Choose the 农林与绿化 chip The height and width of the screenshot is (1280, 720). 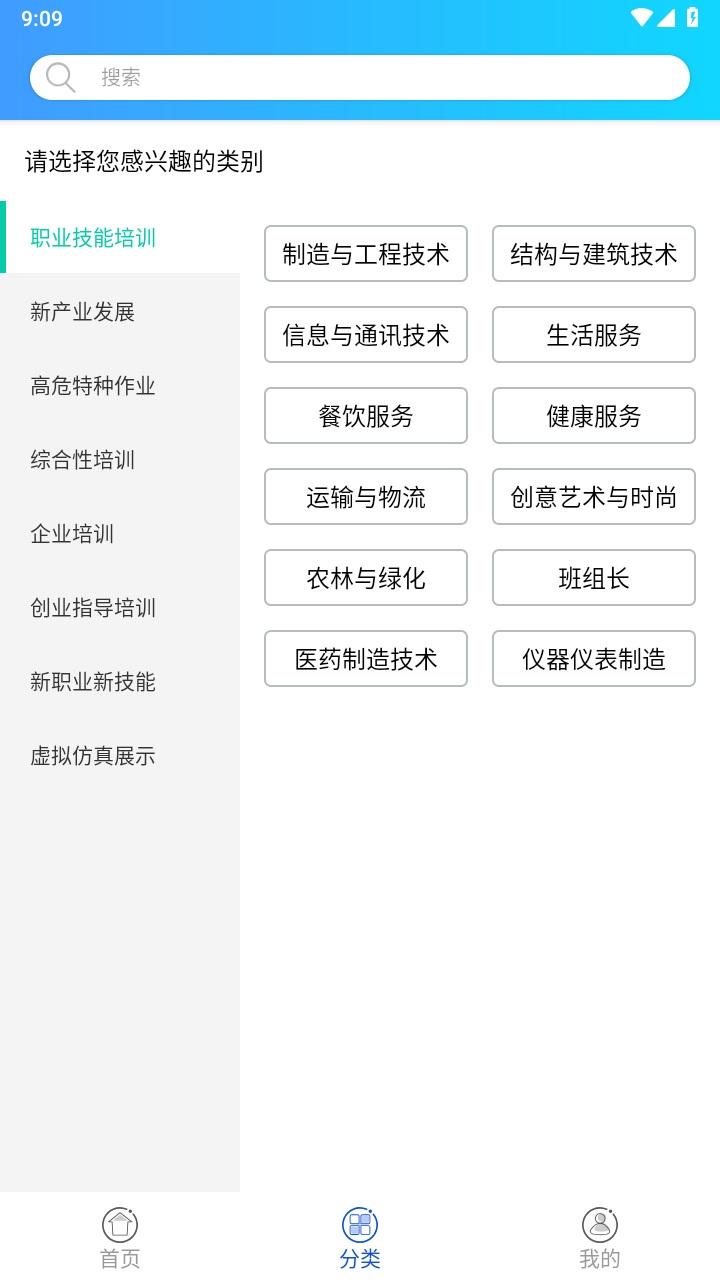tap(366, 578)
